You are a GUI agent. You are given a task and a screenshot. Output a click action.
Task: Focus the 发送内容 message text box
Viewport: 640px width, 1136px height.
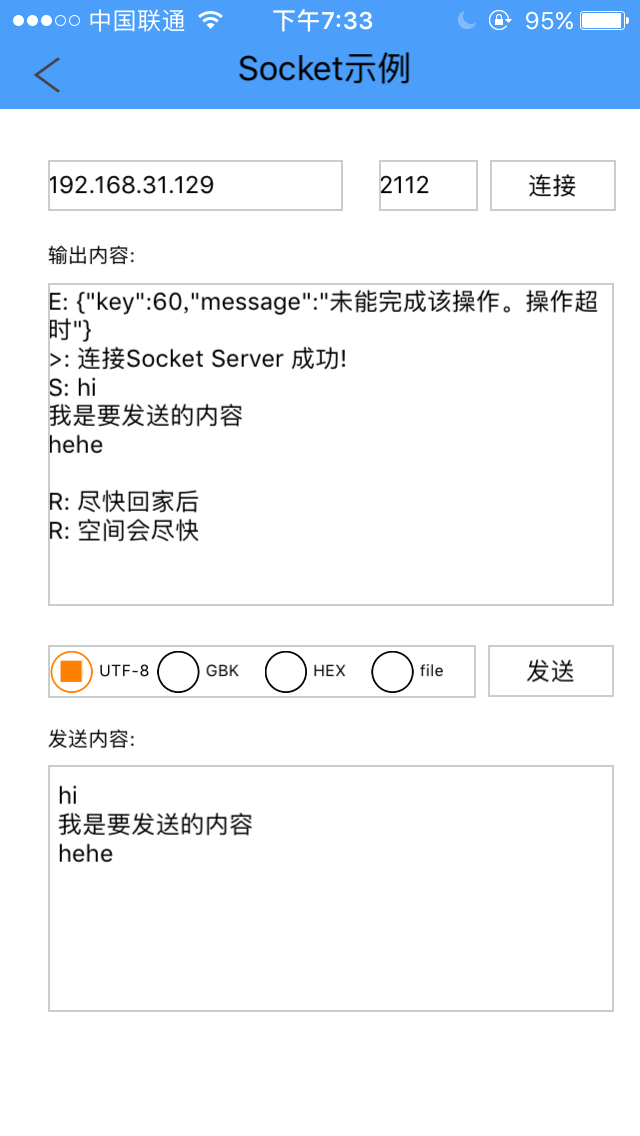point(330,888)
